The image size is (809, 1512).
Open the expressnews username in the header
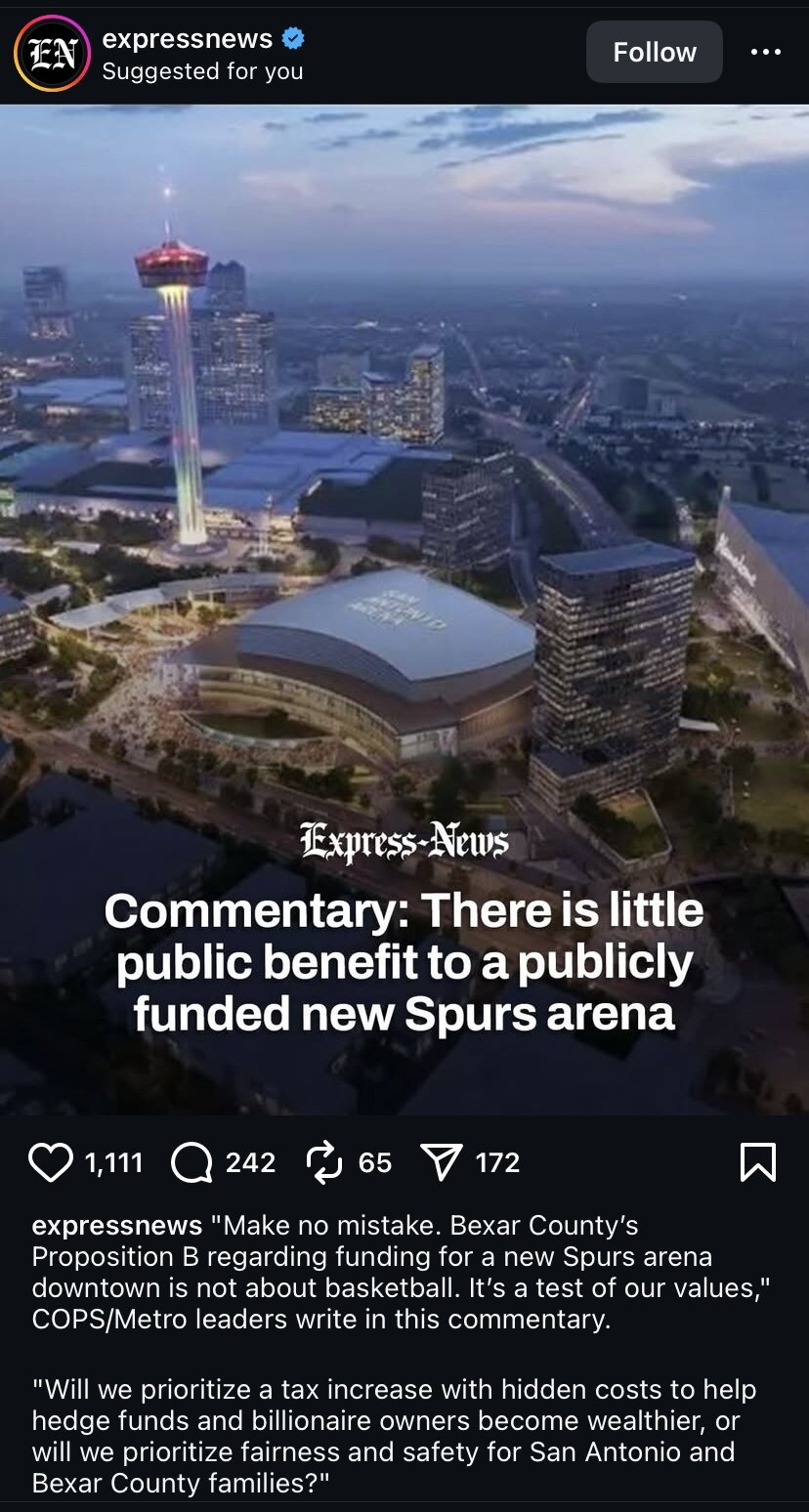point(188,39)
